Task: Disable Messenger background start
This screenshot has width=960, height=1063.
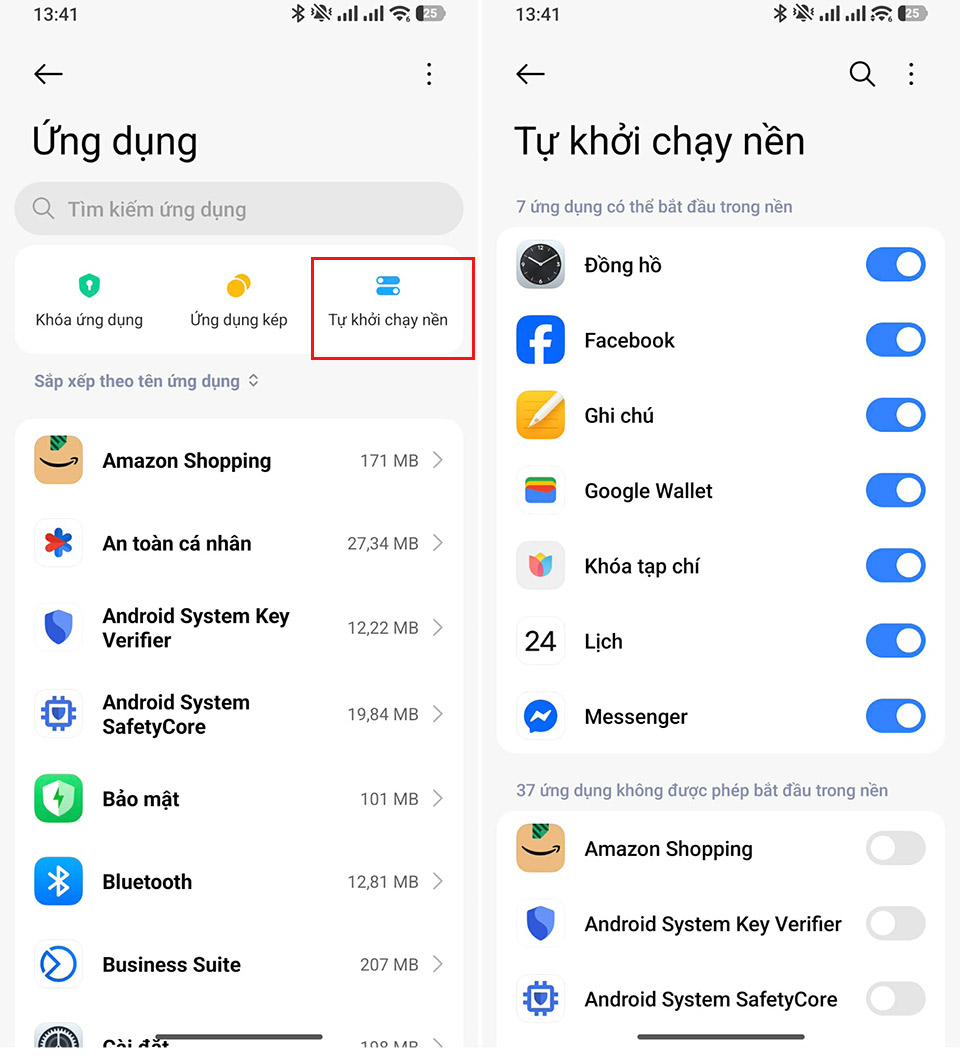Action: coord(895,716)
